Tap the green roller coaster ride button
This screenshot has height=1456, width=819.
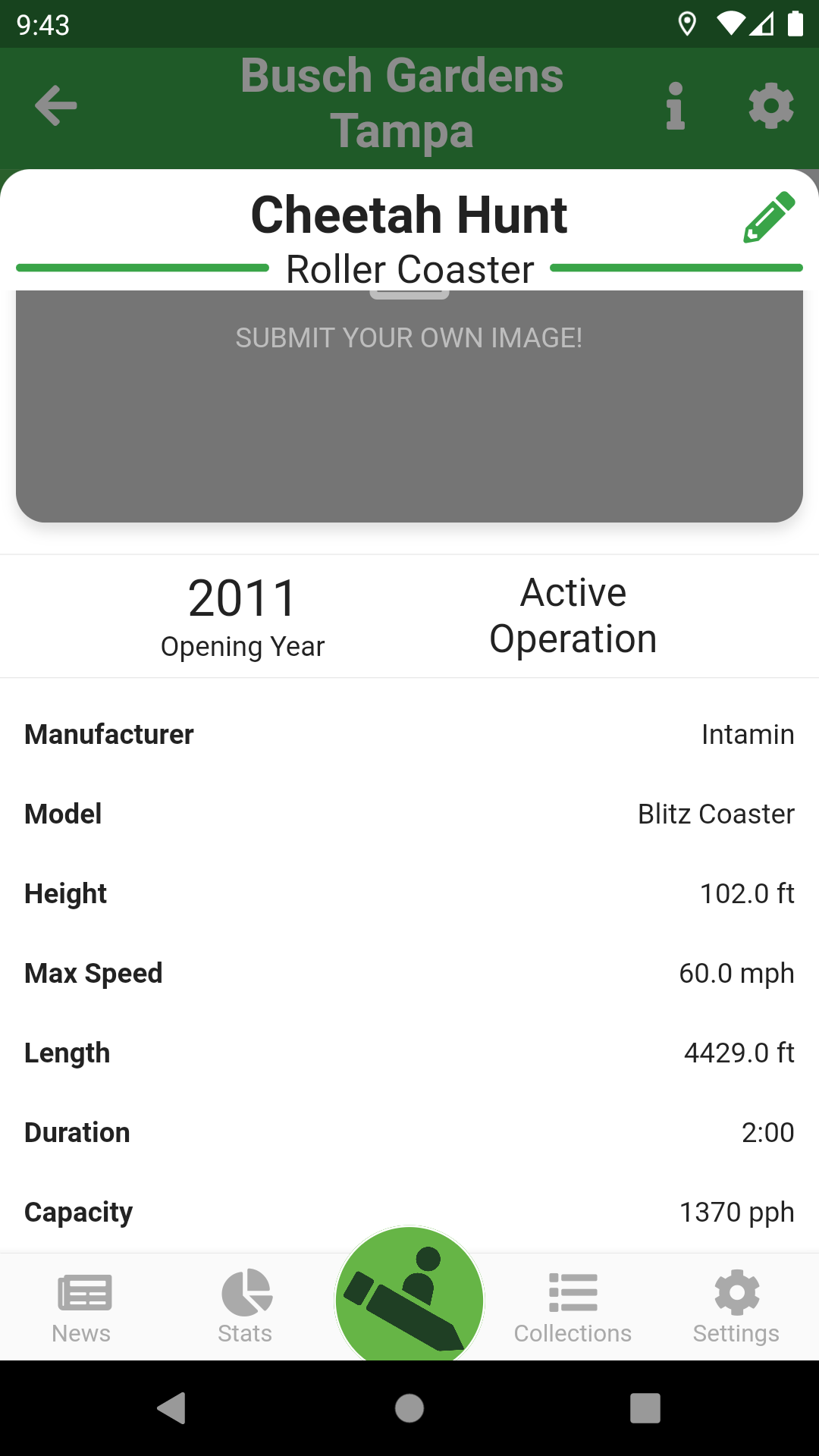[x=409, y=1298]
